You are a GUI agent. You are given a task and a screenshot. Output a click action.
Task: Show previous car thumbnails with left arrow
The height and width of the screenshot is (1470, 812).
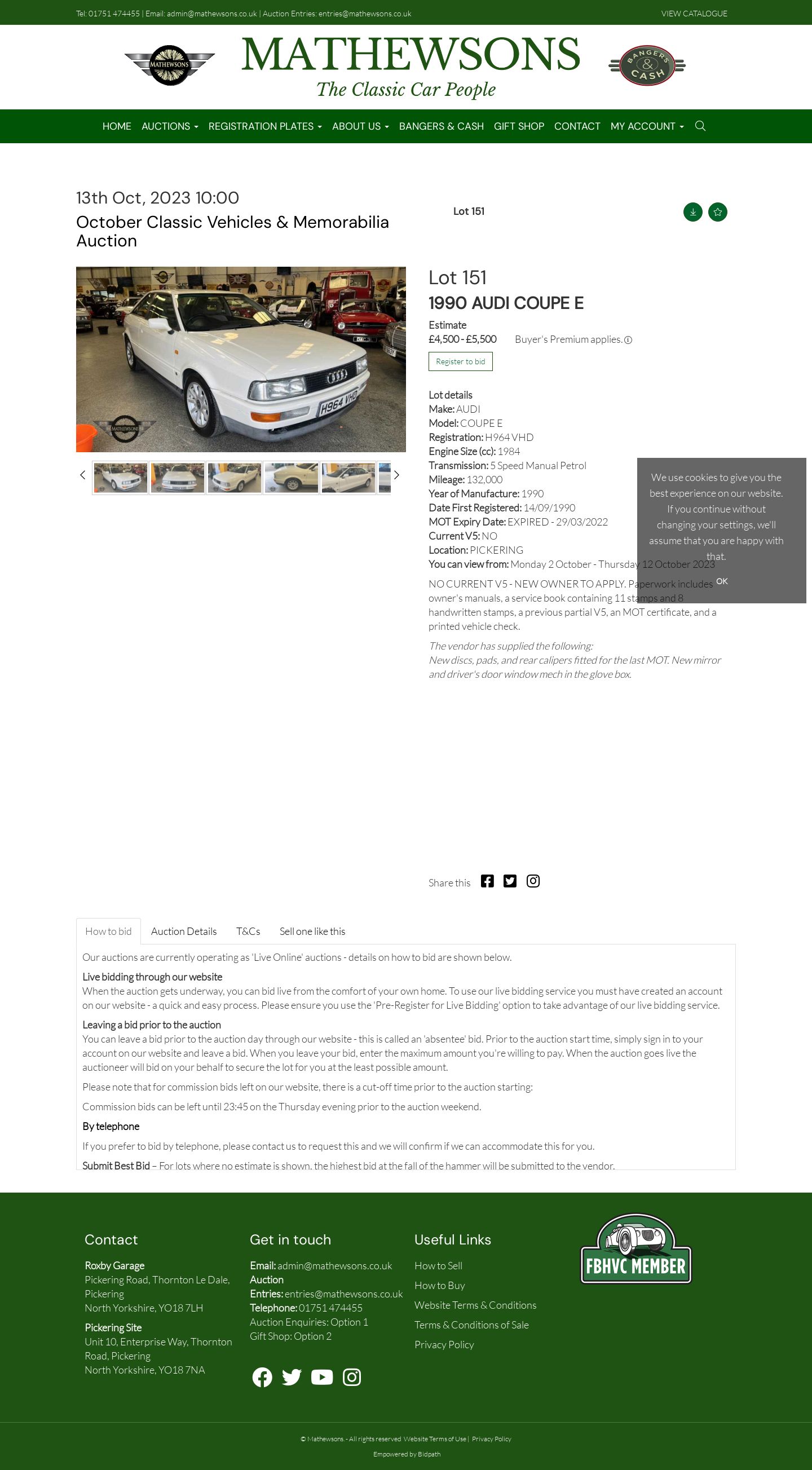tap(83, 475)
